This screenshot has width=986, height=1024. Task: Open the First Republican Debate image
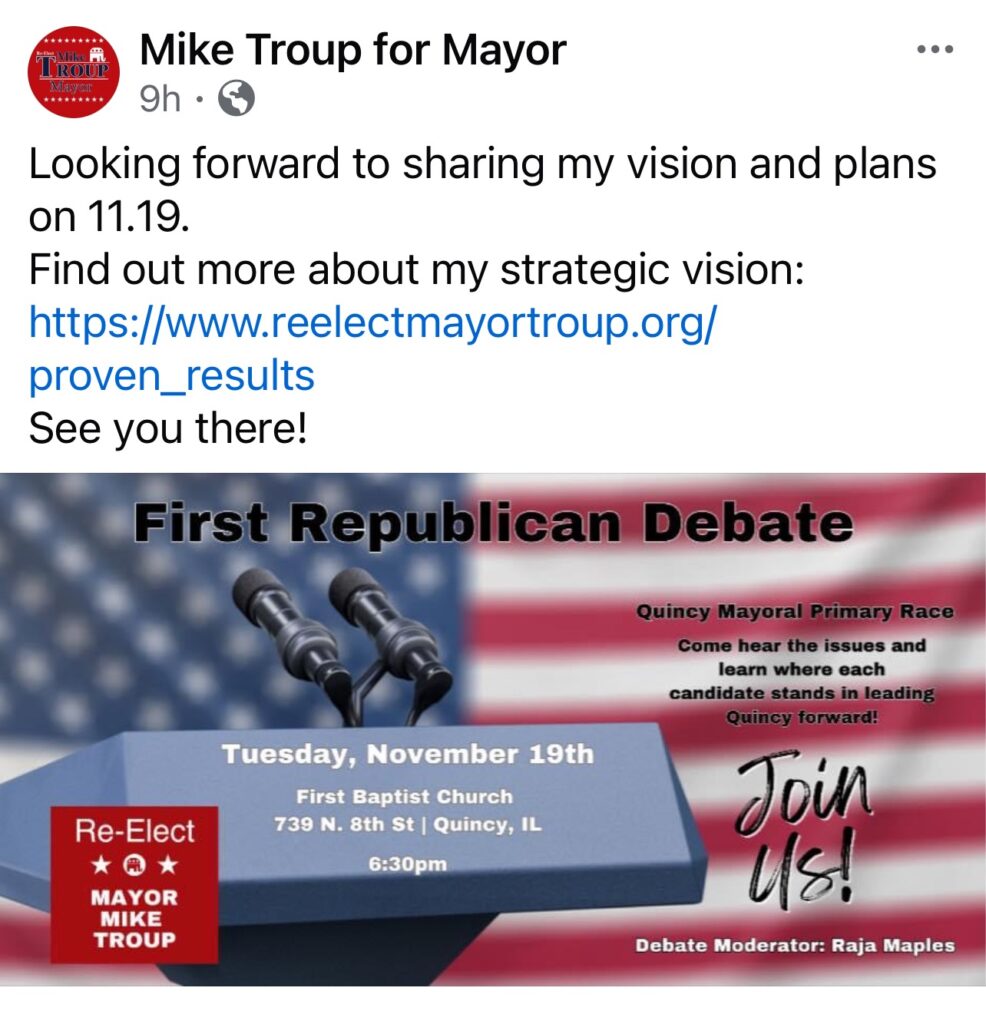click(493, 728)
